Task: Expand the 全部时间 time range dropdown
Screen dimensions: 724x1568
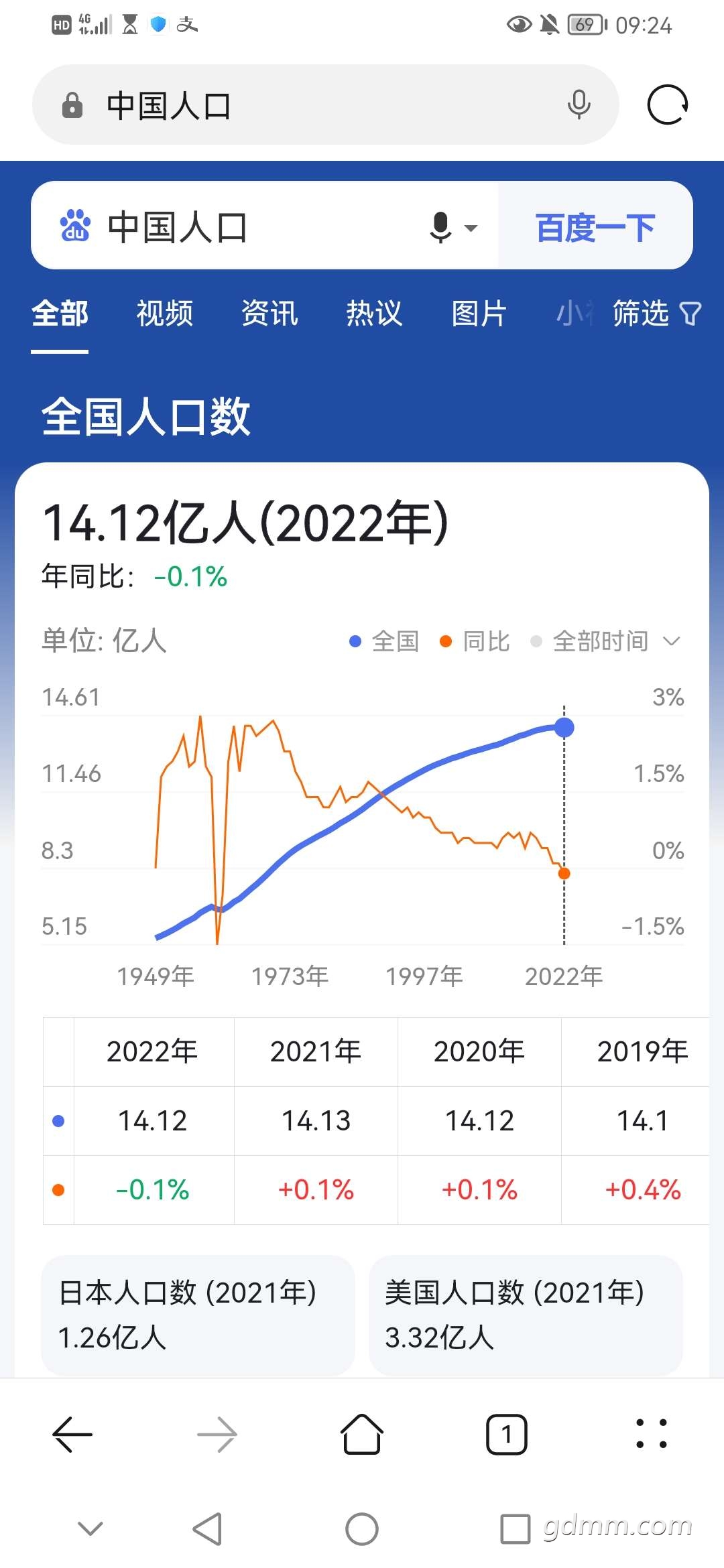Action: 606,641
